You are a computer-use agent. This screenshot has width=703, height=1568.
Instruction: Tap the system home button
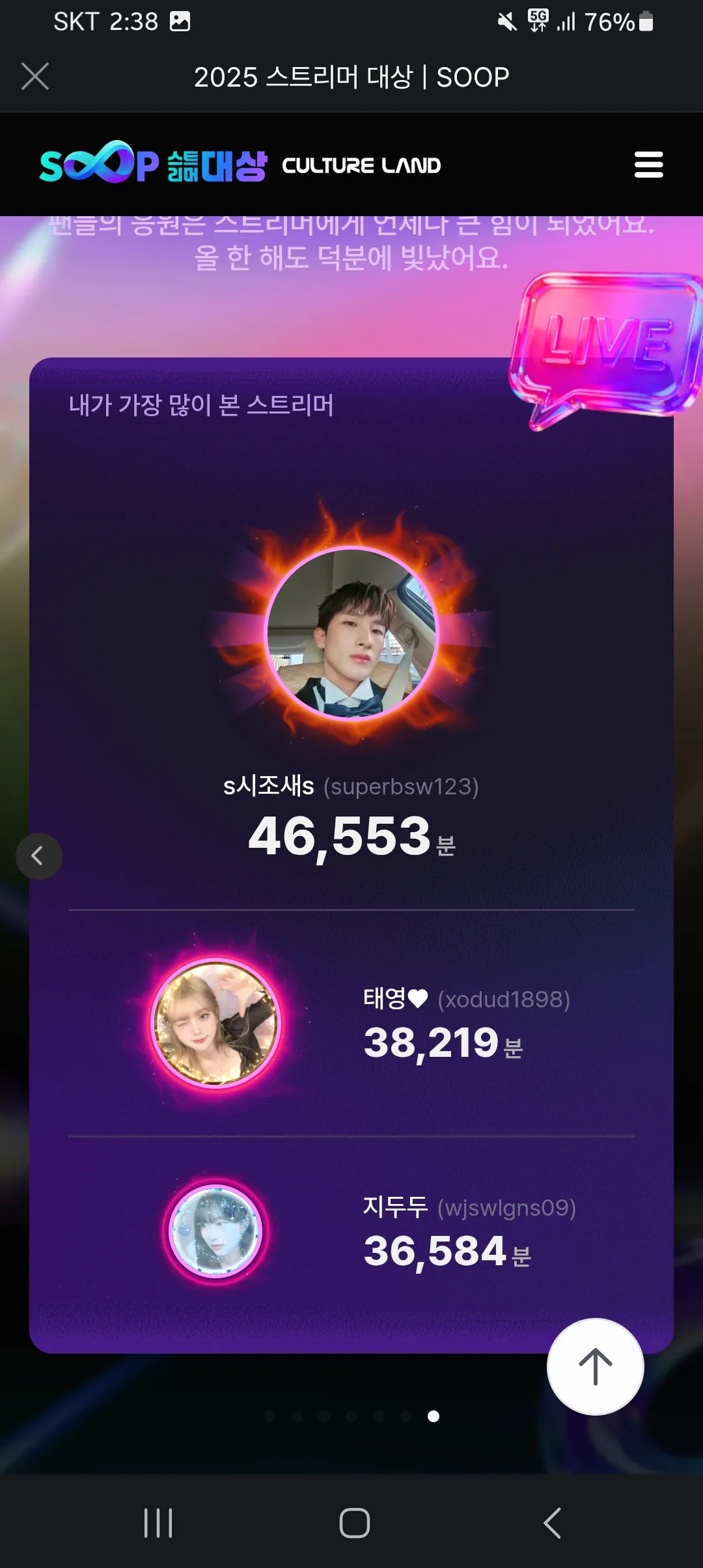(354, 1523)
